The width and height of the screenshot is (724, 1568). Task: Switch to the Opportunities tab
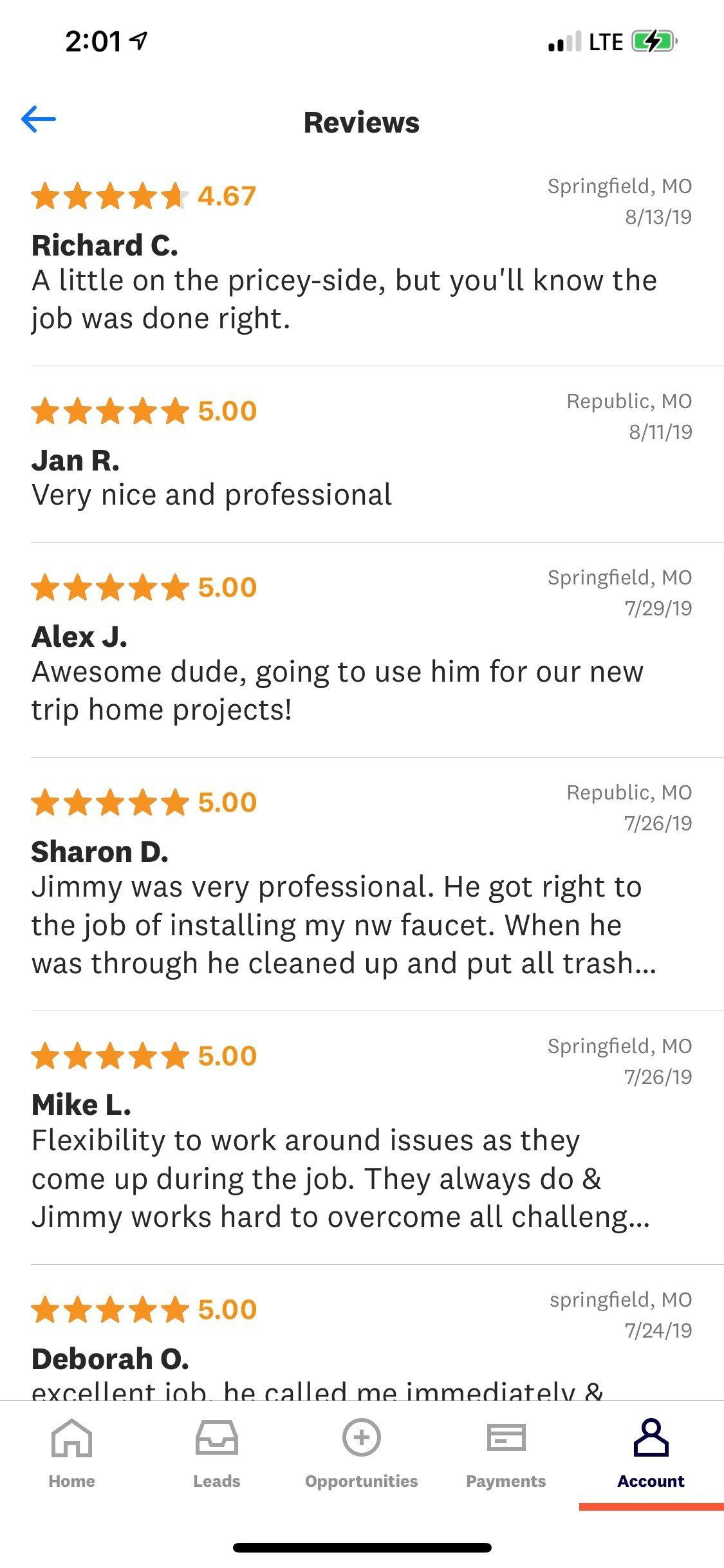[361, 1454]
